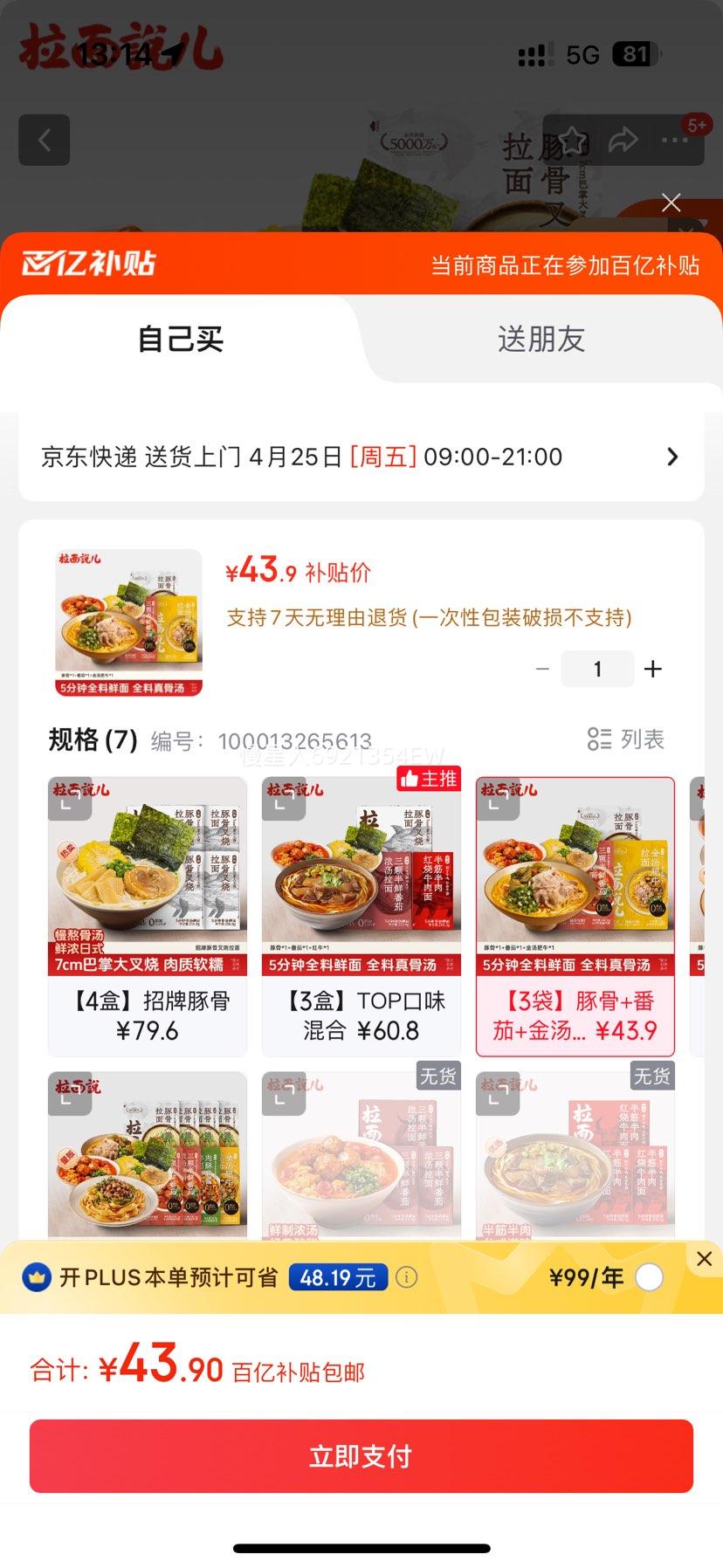The width and height of the screenshot is (723, 1568).
Task: Share the product via the share arrow icon
Action: pyautogui.click(x=625, y=141)
